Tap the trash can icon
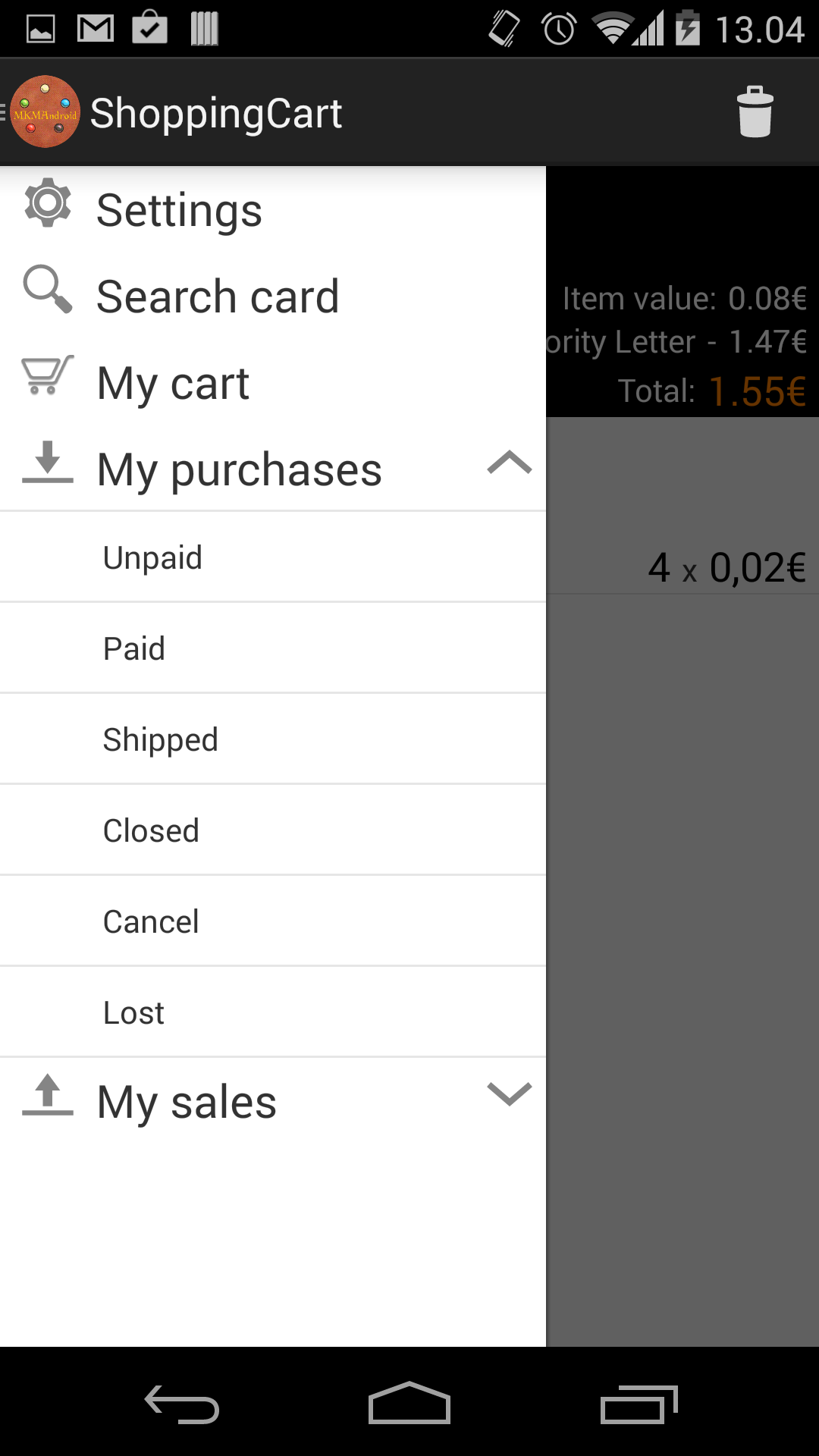This screenshot has height=1456, width=819. [755, 112]
